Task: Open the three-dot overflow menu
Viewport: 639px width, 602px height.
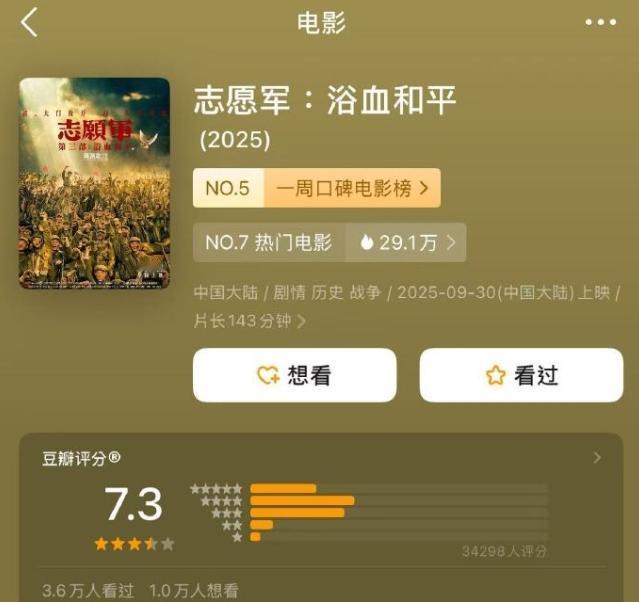Action: (x=600, y=23)
